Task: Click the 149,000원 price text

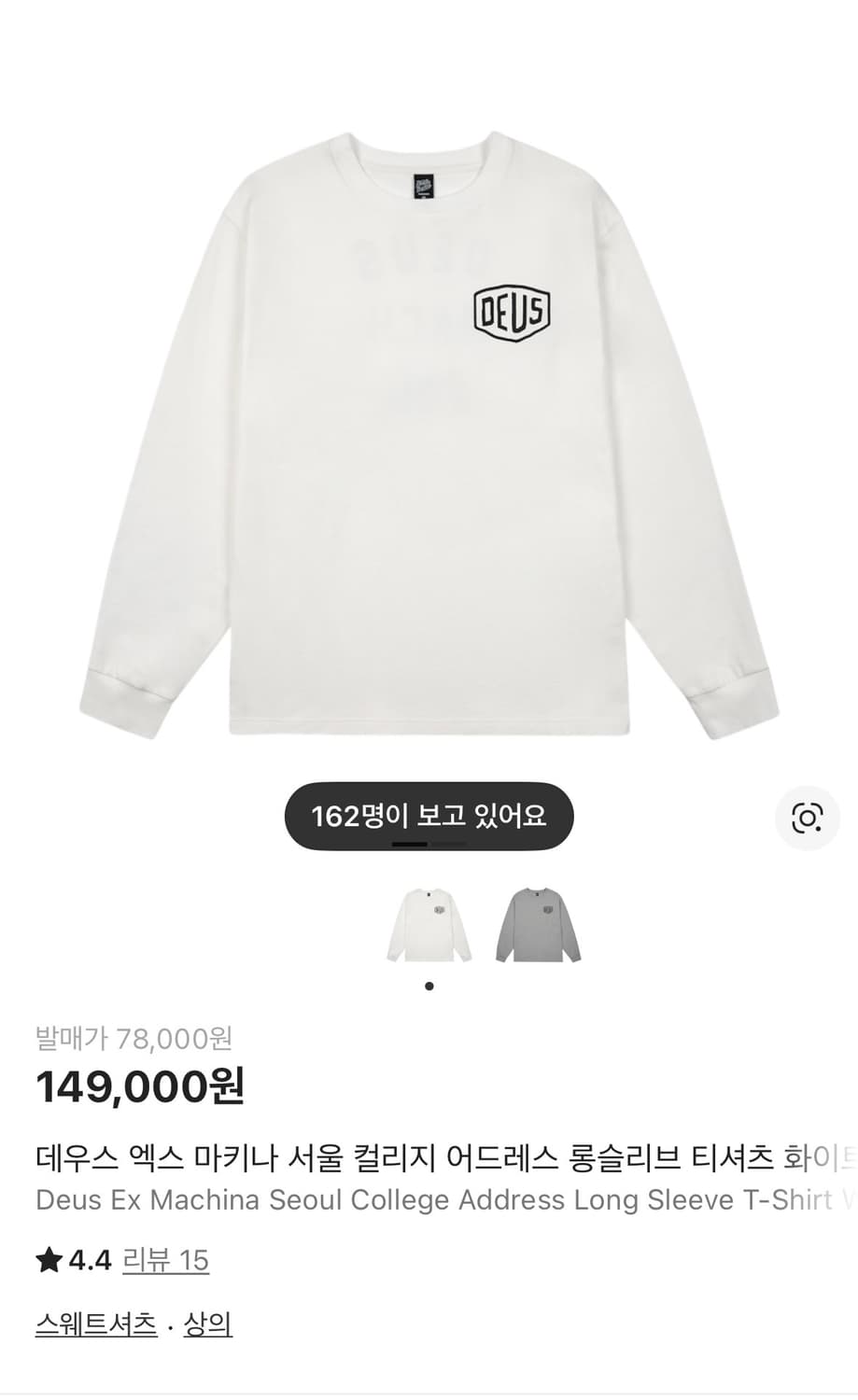Action: pos(141,1087)
